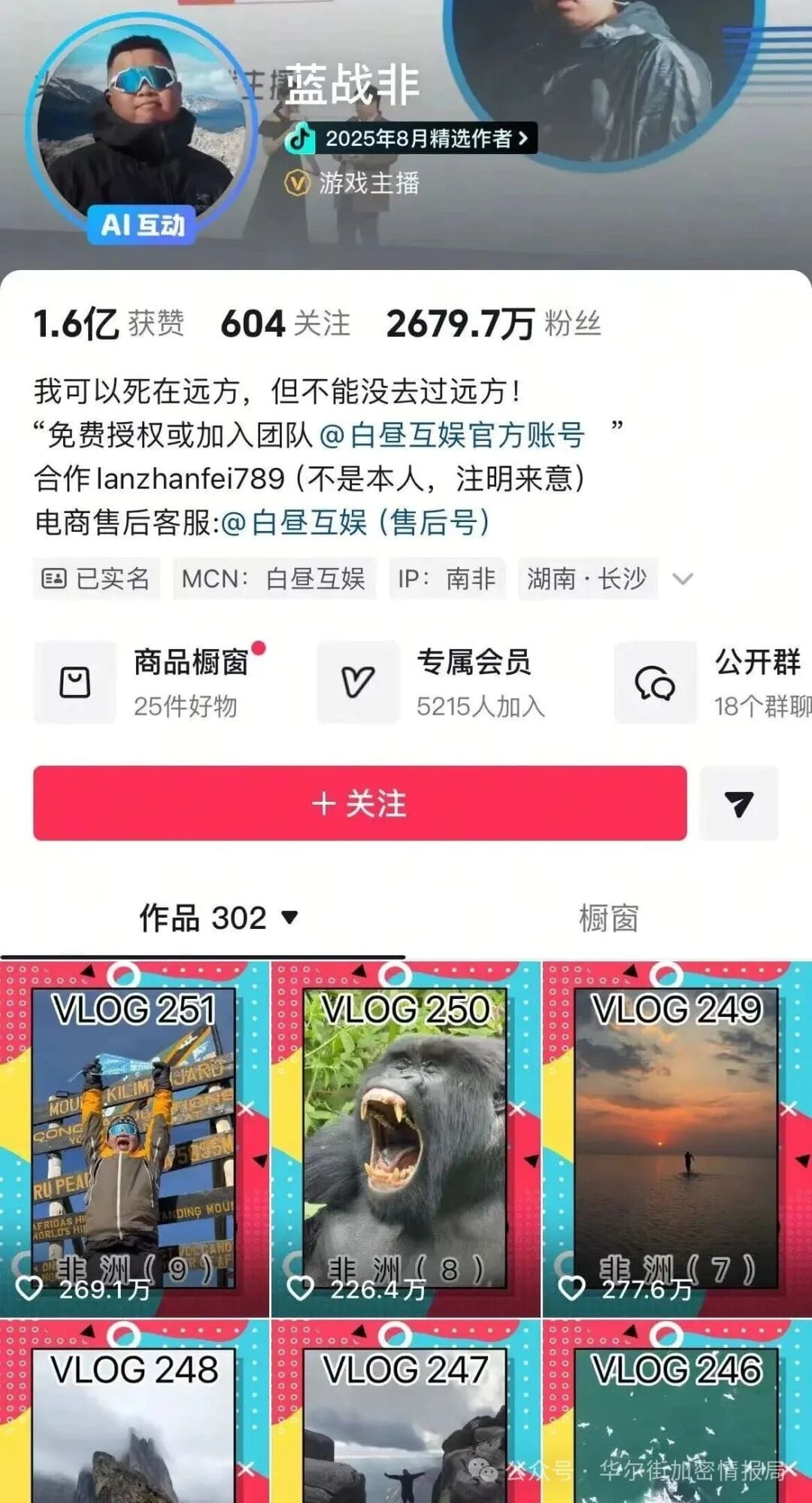Click the music note icon before 精选作者 badge
Screen dimensions: 812x1503
point(301,140)
